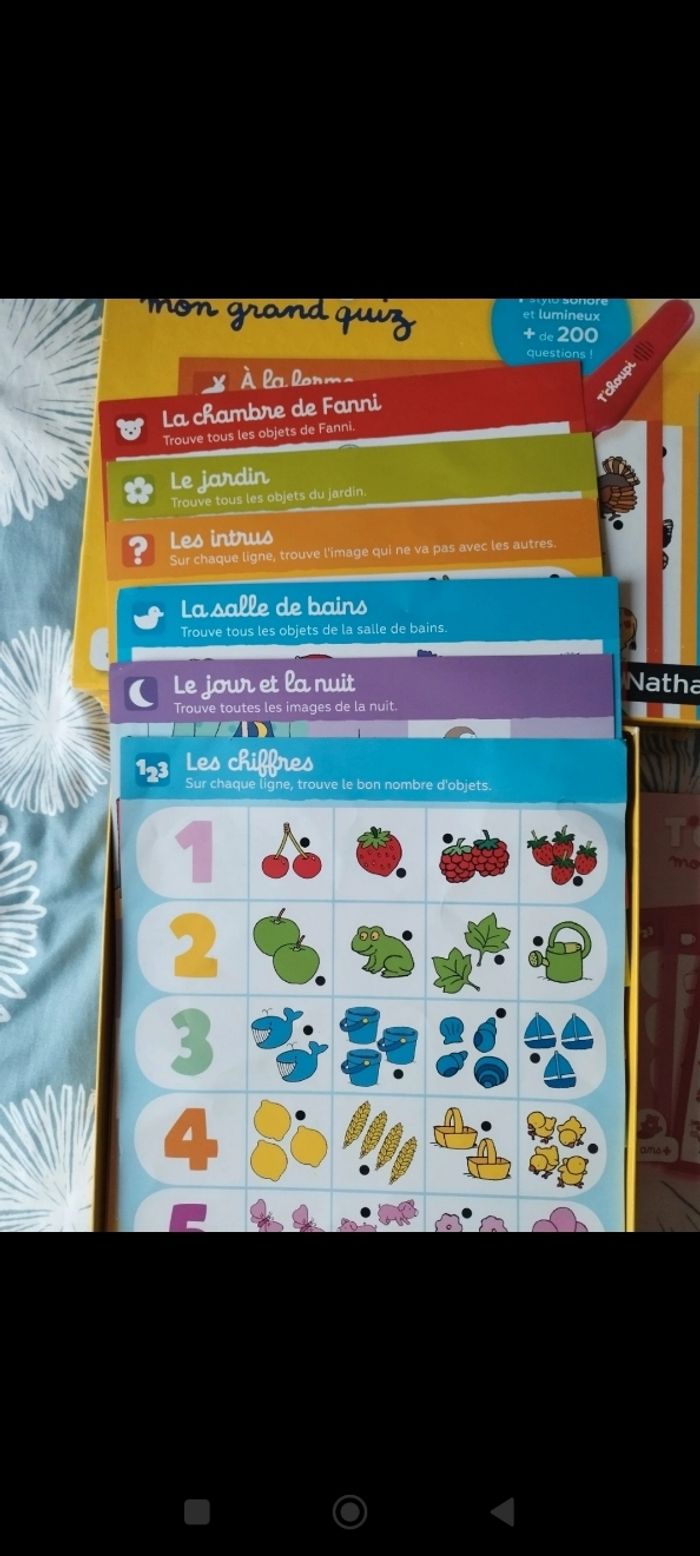Return to the home screen
Image resolution: width=700 pixels, height=1556 pixels.
click(x=349, y=1511)
